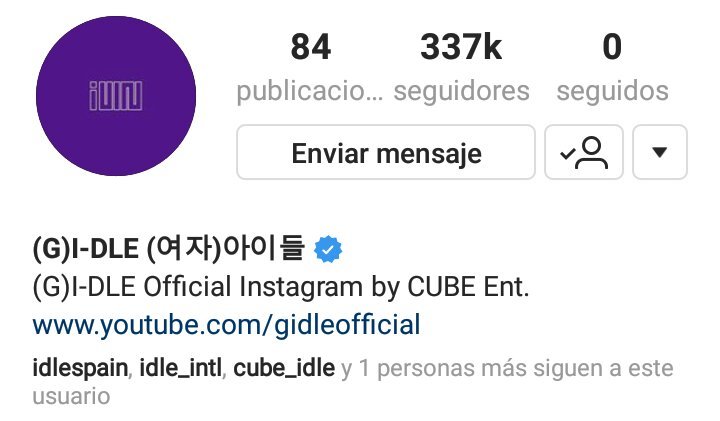This screenshot has width=720, height=421.
Task: Open the following status button
Action: (x=584, y=153)
